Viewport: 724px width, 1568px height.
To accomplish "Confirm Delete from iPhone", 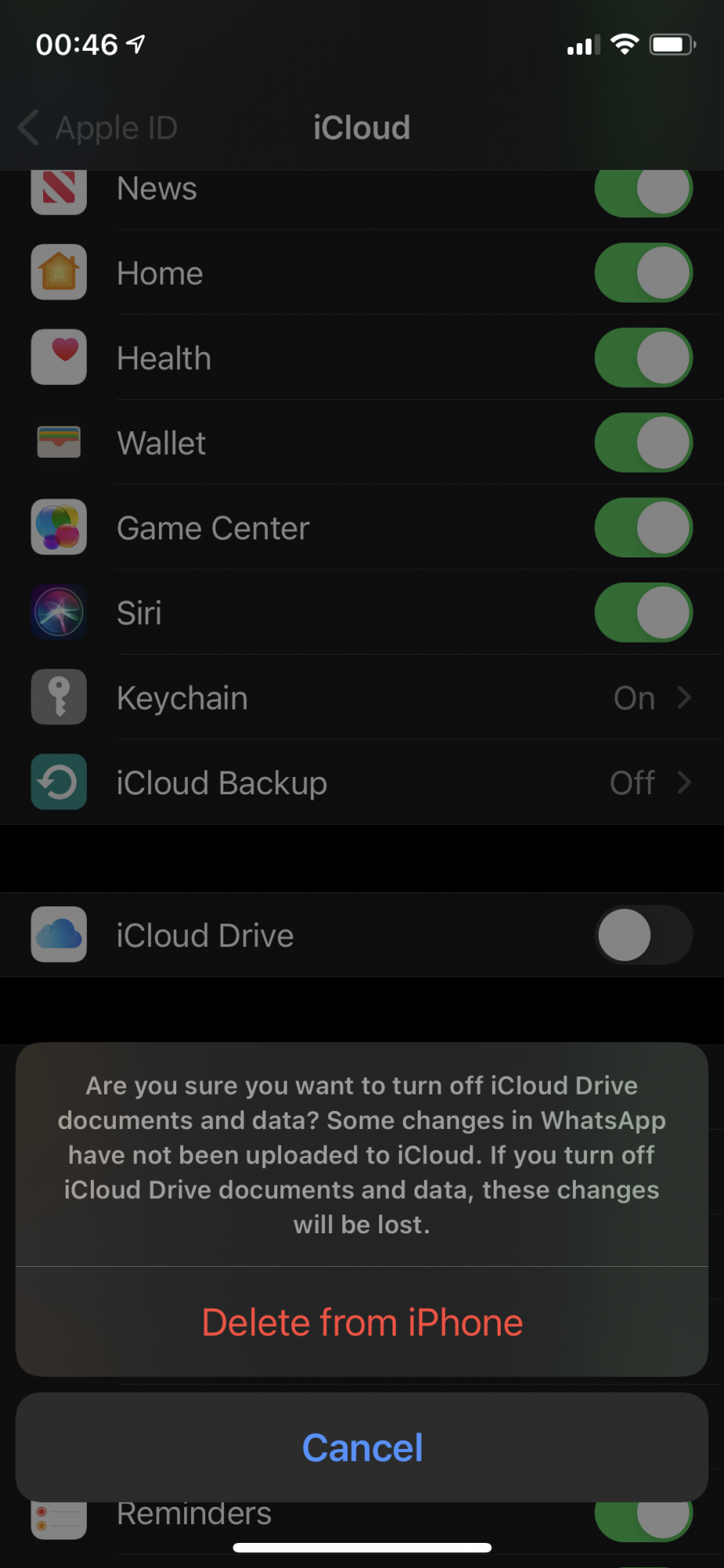I will (x=362, y=1323).
